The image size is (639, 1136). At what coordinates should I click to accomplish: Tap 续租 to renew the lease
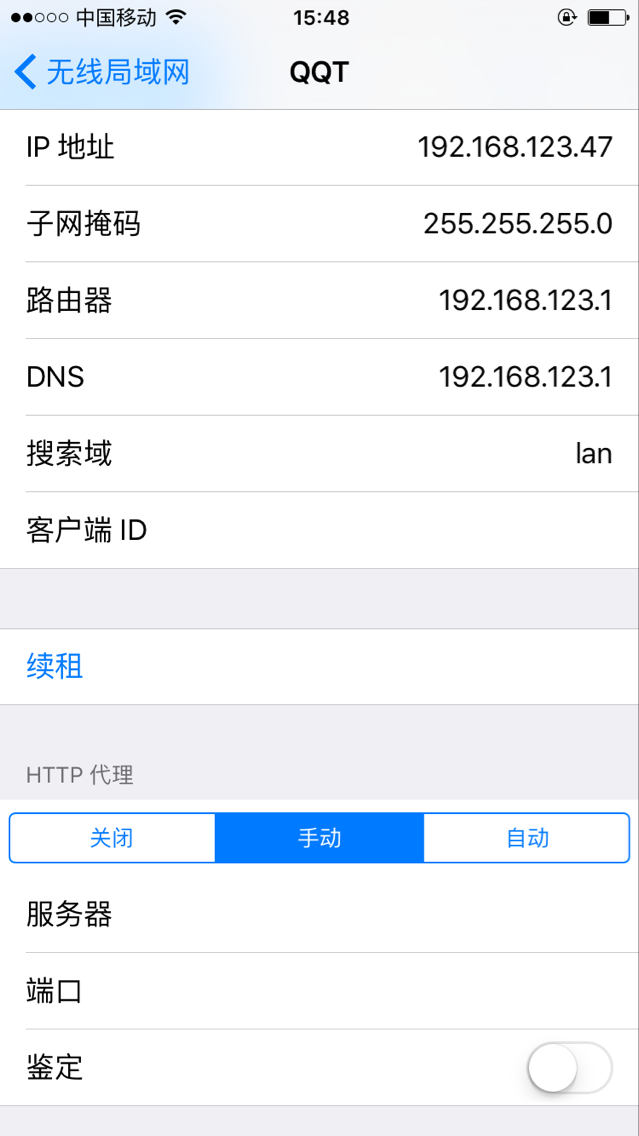coord(55,667)
